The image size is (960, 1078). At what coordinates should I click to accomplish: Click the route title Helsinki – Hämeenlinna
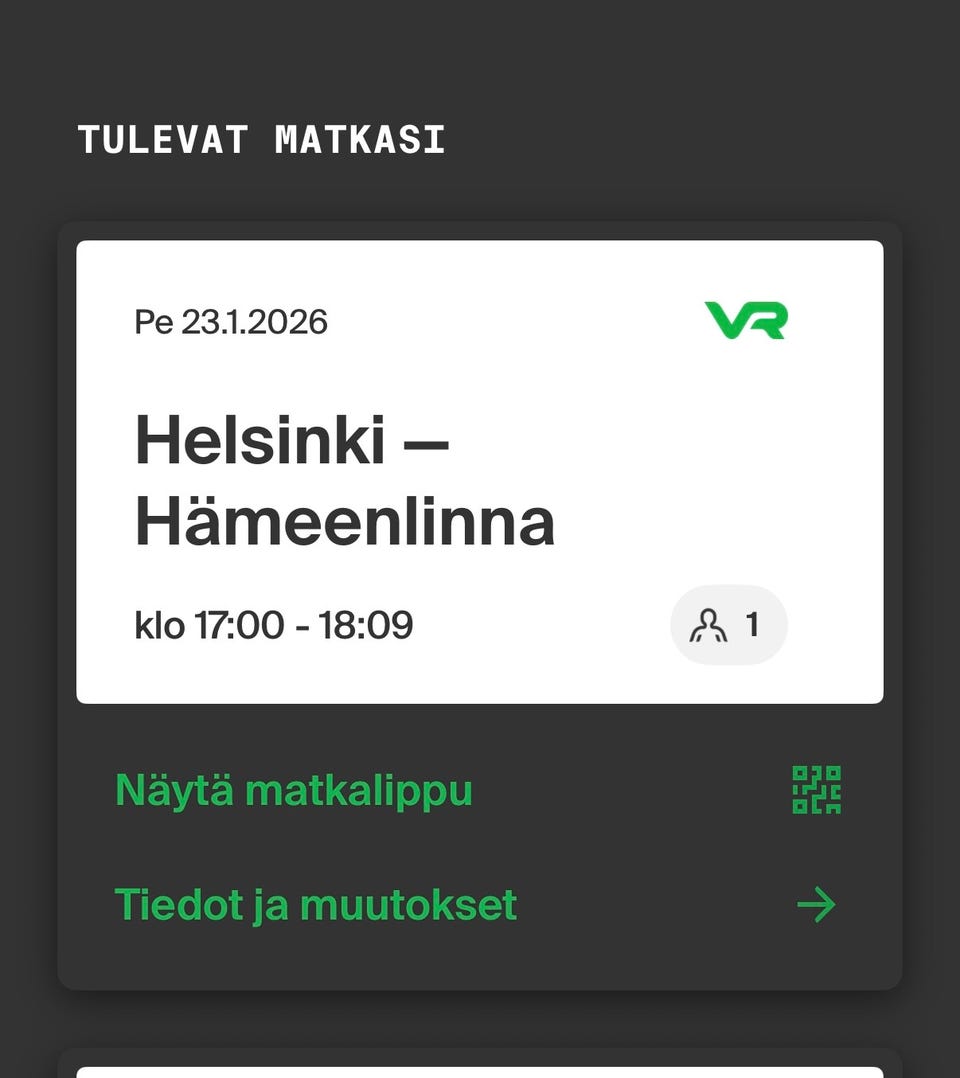click(x=345, y=478)
